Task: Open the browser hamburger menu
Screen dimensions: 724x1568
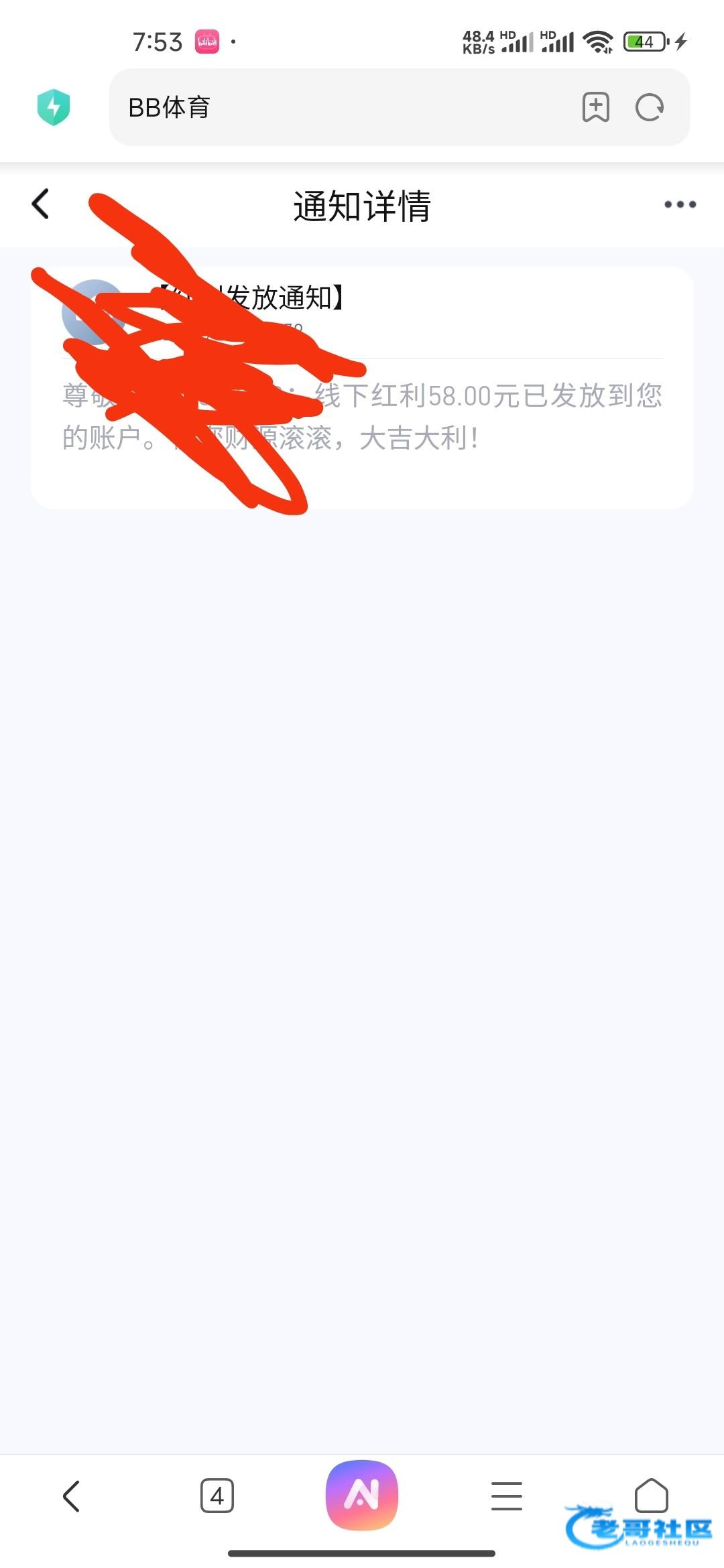Action: pos(507,1496)
